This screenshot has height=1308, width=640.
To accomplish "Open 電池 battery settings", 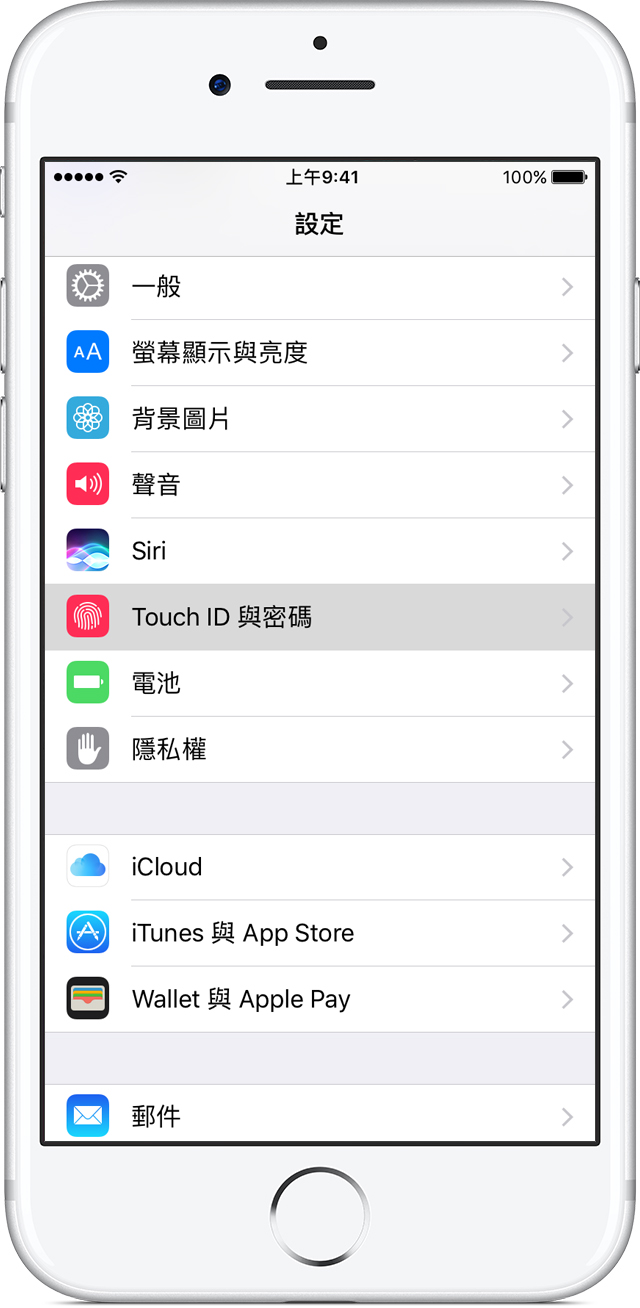I will pos(320,683).
